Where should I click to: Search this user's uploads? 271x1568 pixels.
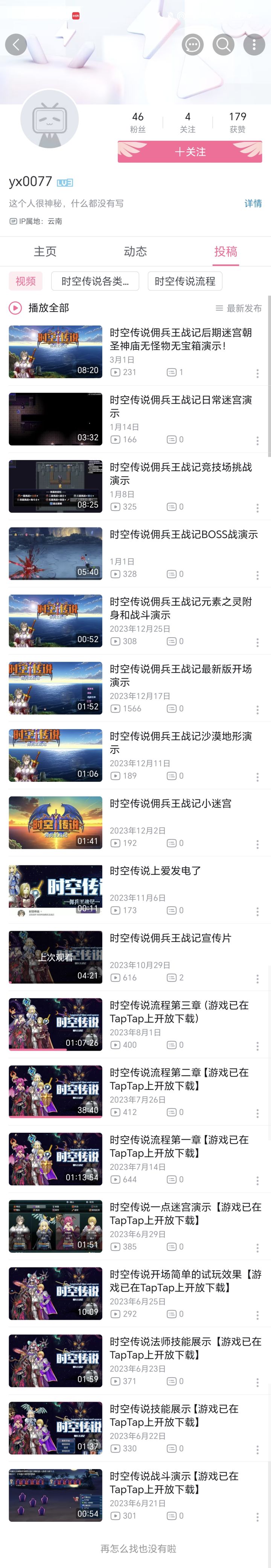tap(224, 44)
